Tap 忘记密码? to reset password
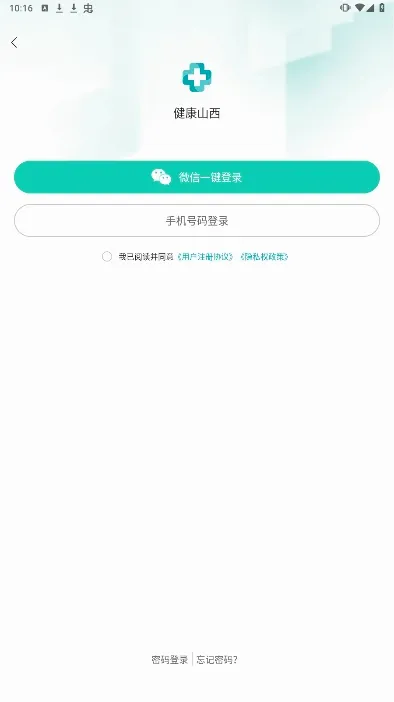The image size is (394, 702). pyautogui.click(x=217, y=659)
